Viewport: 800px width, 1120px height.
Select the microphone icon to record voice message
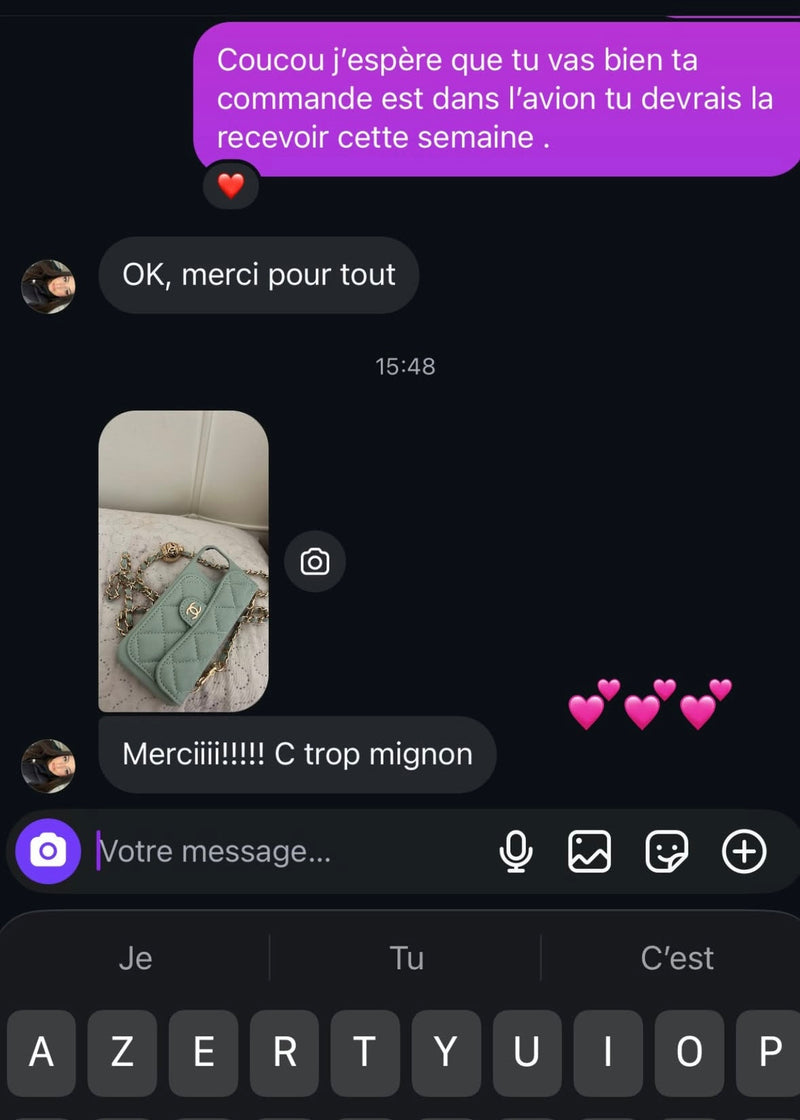[517, 851]
